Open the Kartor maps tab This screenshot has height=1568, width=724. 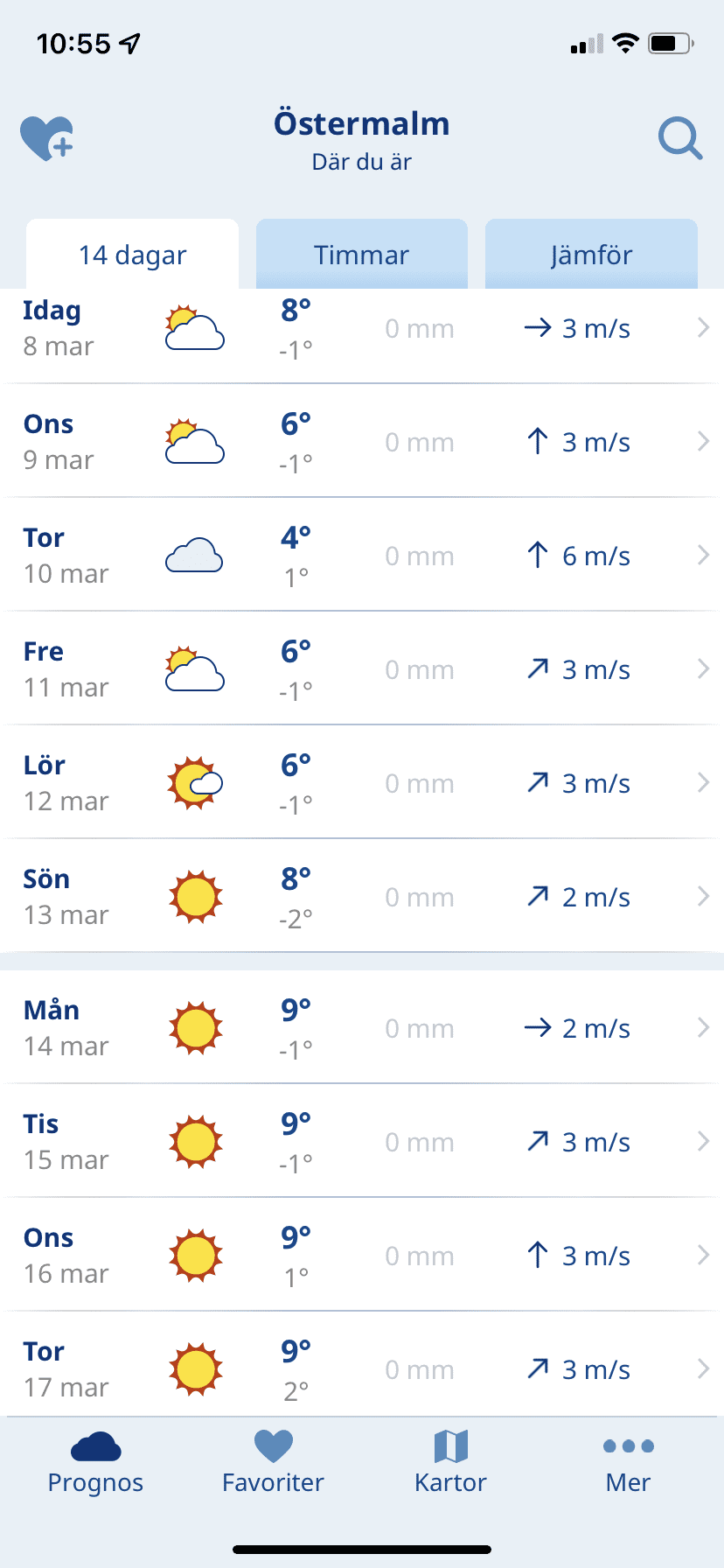click(450, 1462)
